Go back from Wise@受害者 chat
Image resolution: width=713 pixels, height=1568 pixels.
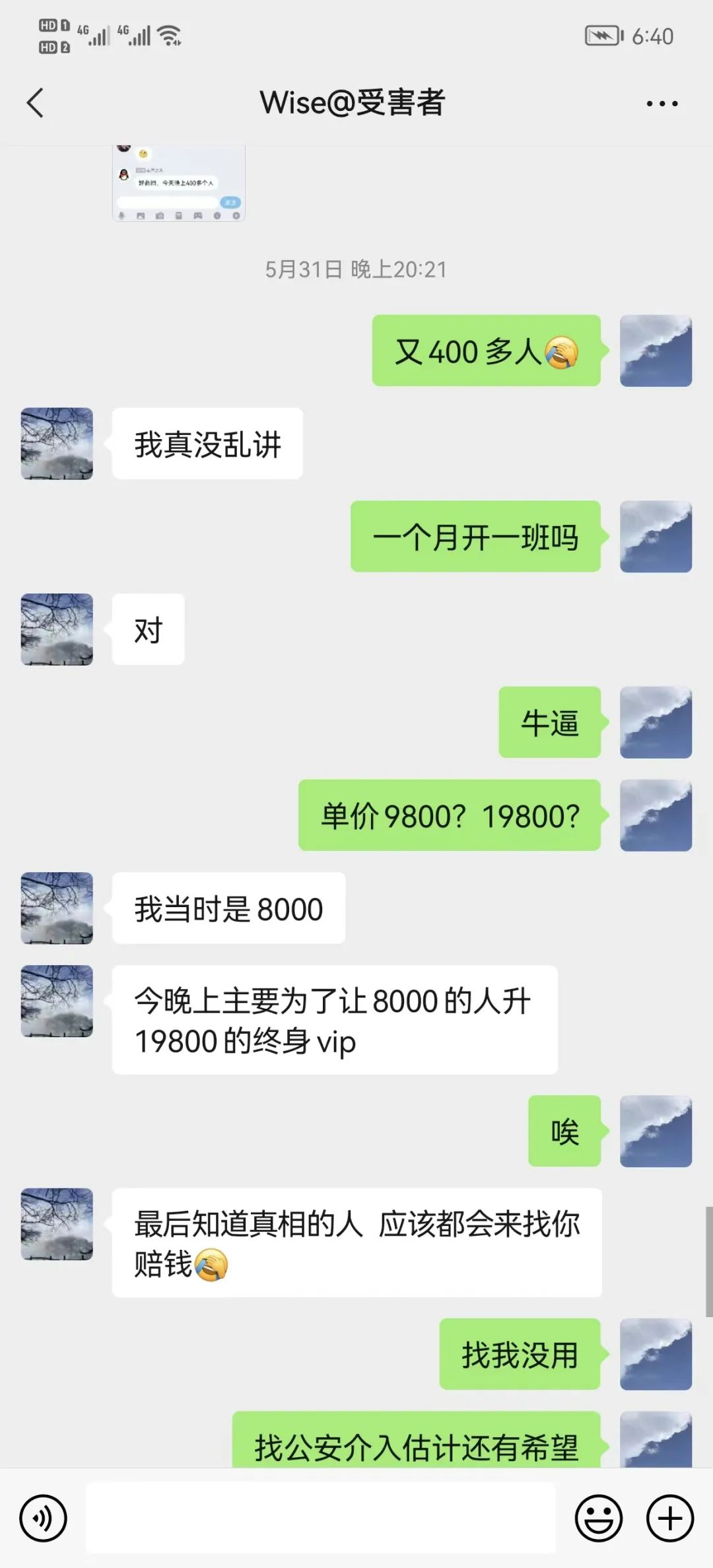coord(36,103)
